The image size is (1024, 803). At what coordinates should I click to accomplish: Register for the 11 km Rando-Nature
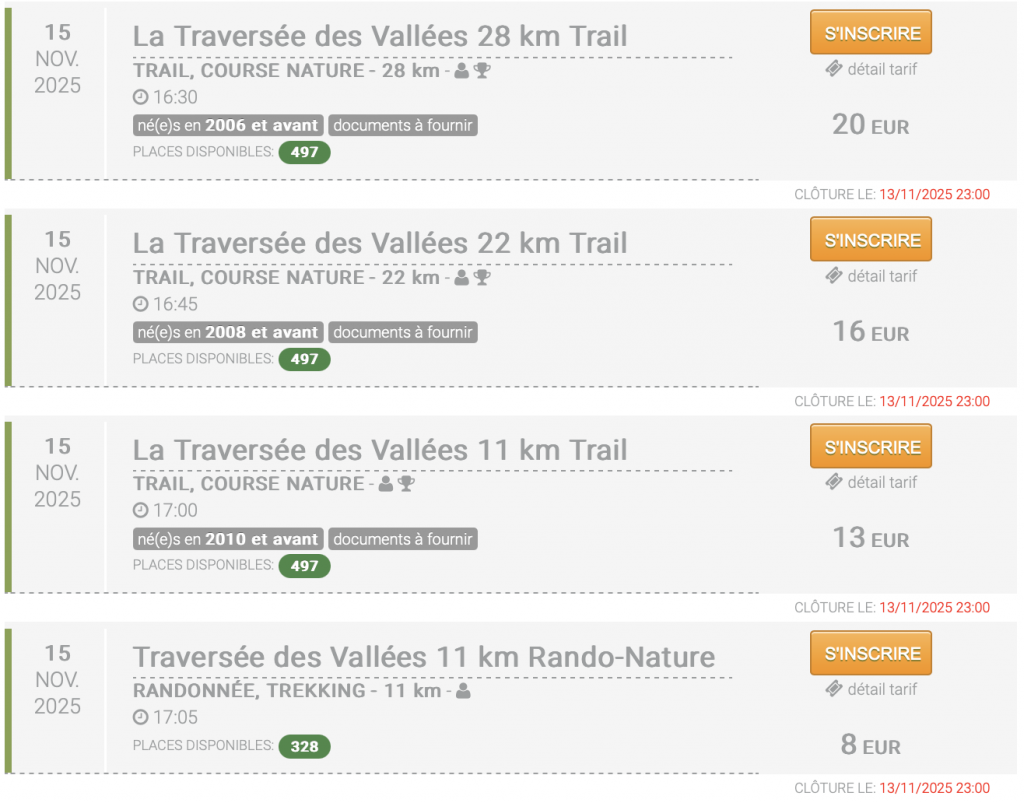point(870,653)
